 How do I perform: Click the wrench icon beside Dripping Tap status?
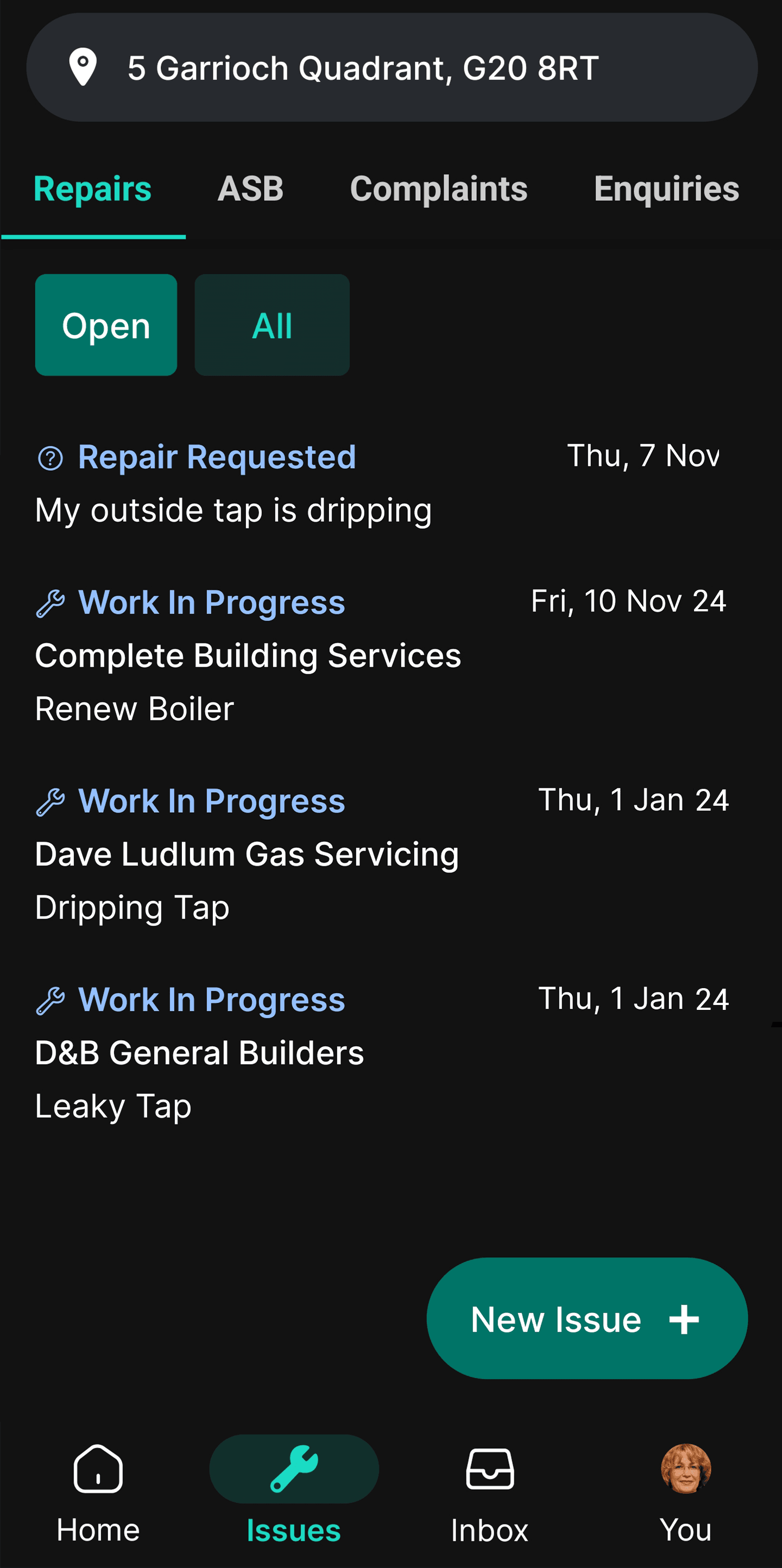pyautogui.click(x=51, y=801)
